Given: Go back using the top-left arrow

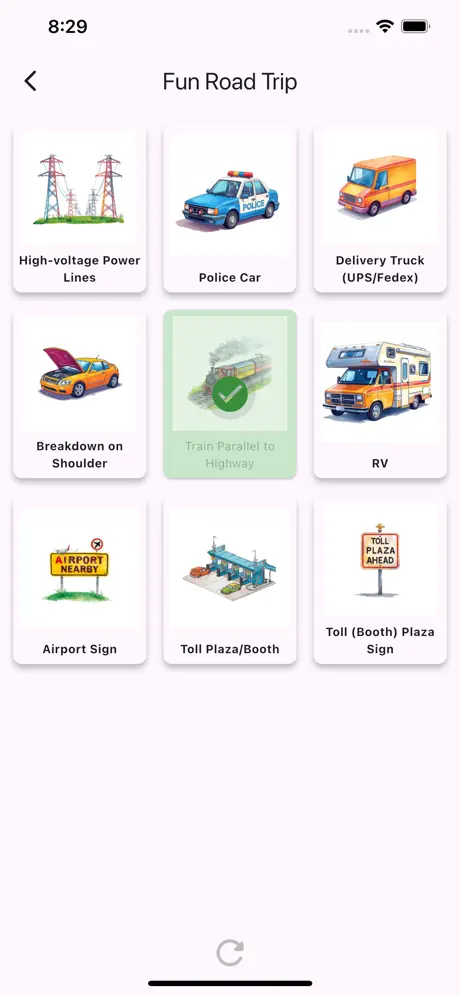Looking at the screenshot, I should pyautogui.click(x=30, y=81).
